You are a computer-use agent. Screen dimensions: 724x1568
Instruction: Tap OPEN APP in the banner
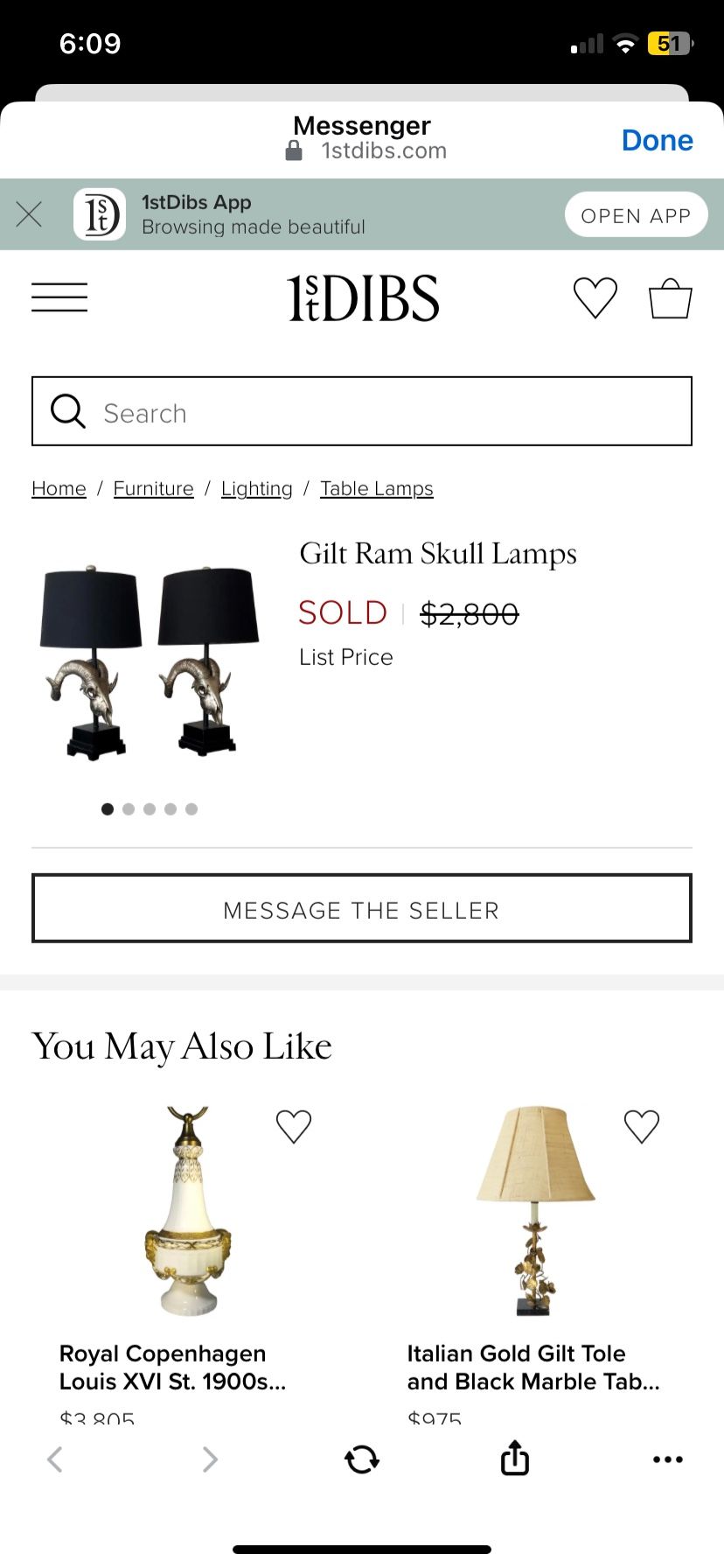pyautogui.click(x=636, y=214)
